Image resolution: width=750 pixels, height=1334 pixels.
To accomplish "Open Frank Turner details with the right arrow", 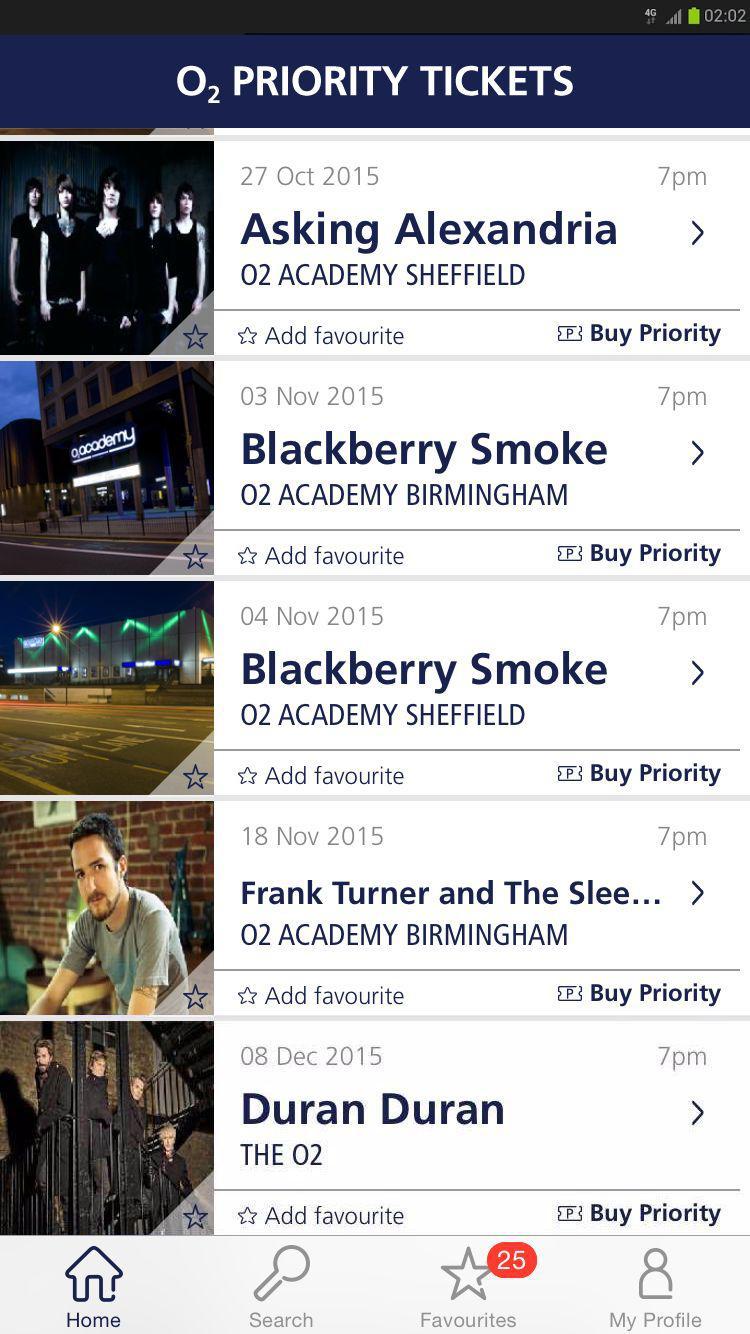I will pos(697,893).
